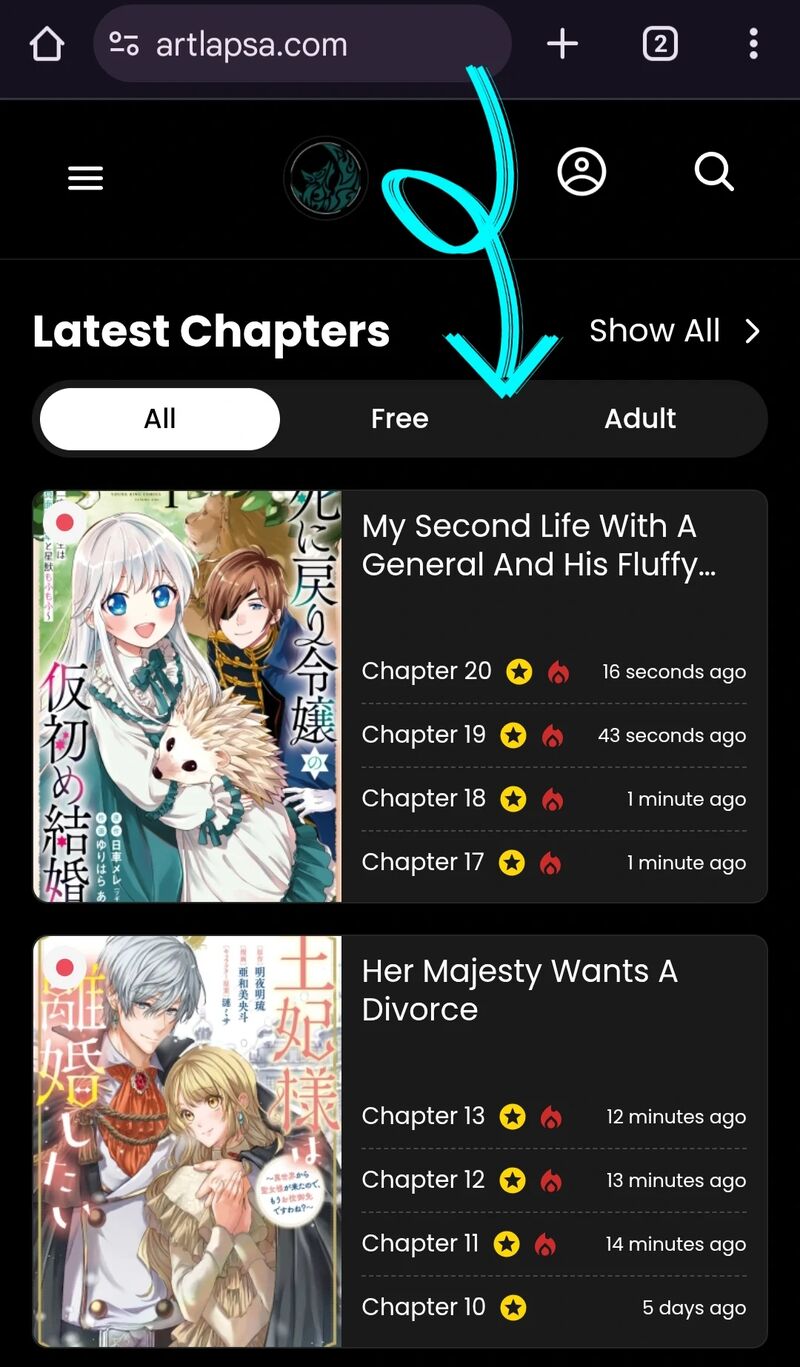The height and width of the screenshot is (1367, 800).
Task: Open Chapter 12 of Her Majesty
Action: point(423,1180)
